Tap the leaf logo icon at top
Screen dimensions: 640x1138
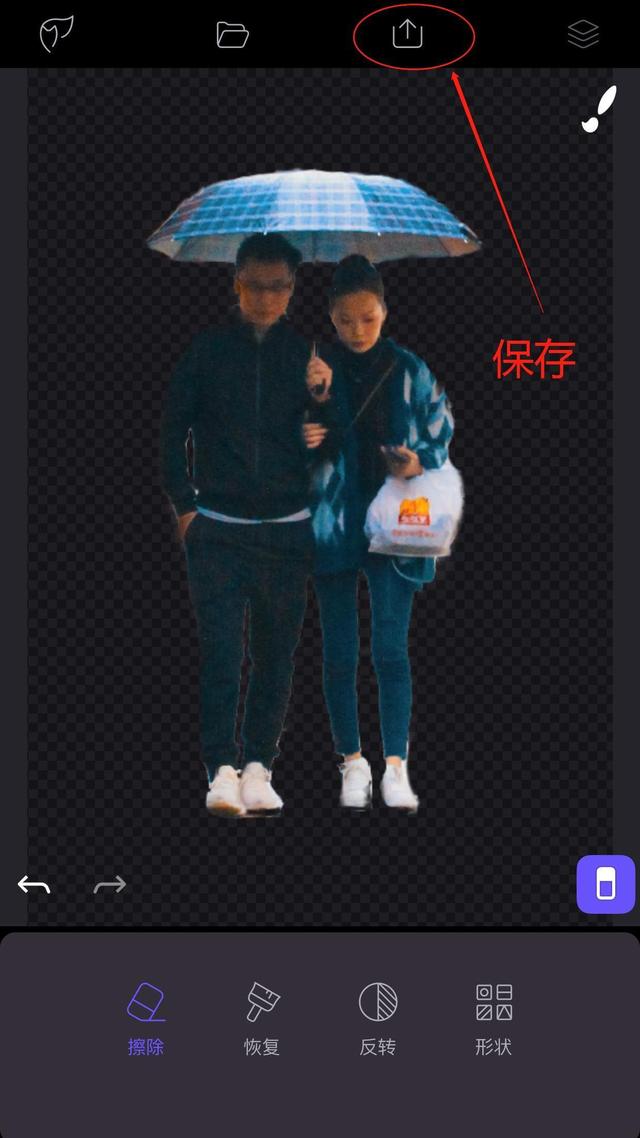pos(57,34)
